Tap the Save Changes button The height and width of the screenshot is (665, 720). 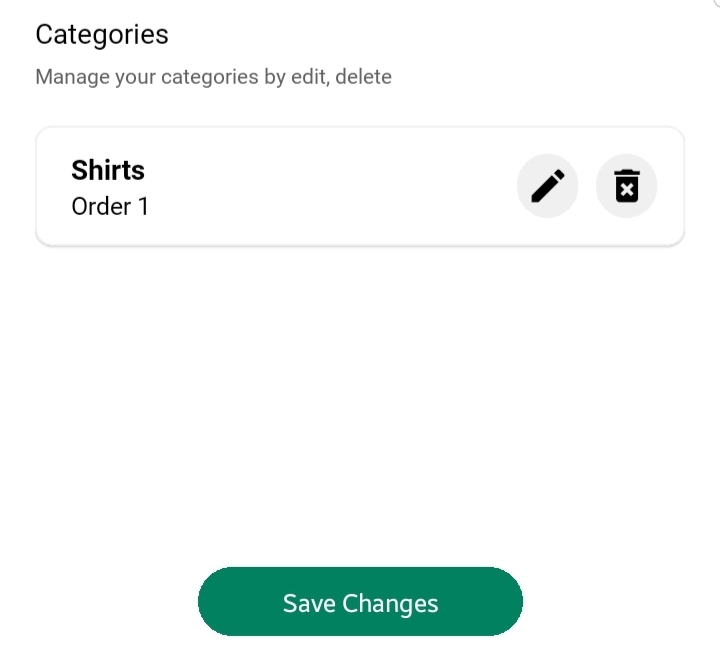pyautogui.click(x=360, y=603)
